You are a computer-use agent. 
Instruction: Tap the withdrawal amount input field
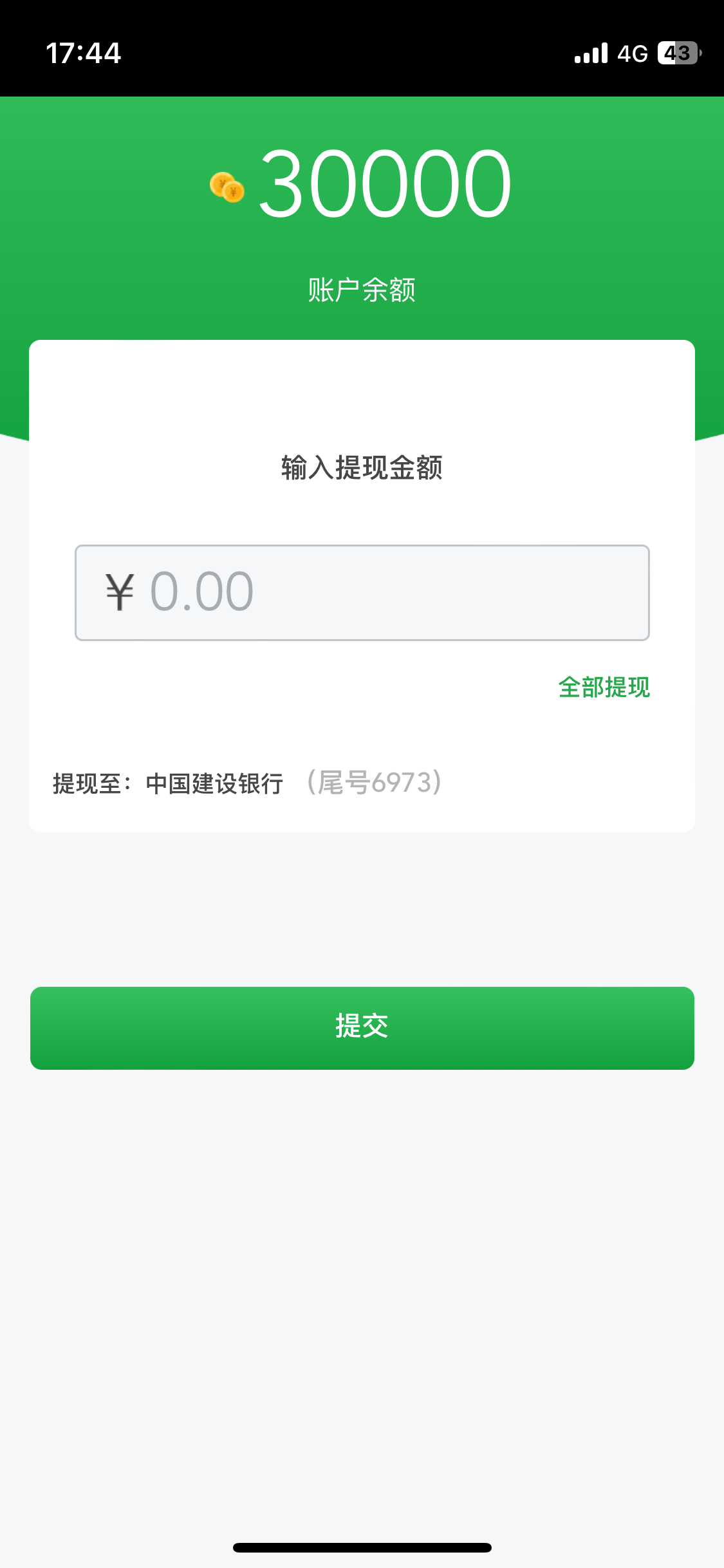(x=362, y=593)
